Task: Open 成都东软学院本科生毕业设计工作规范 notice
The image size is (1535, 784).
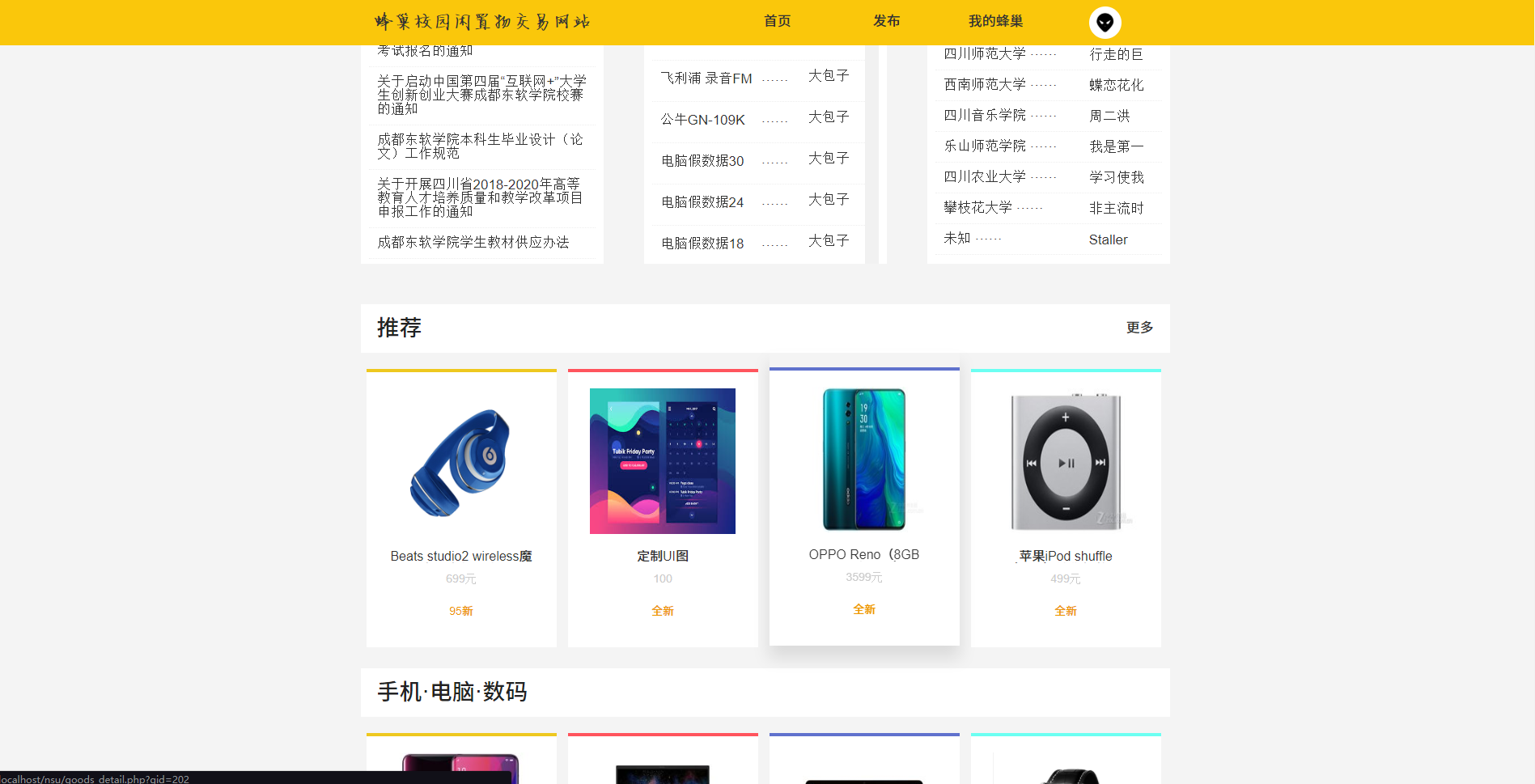Action: pyautogui.click(x=480, y=146)
